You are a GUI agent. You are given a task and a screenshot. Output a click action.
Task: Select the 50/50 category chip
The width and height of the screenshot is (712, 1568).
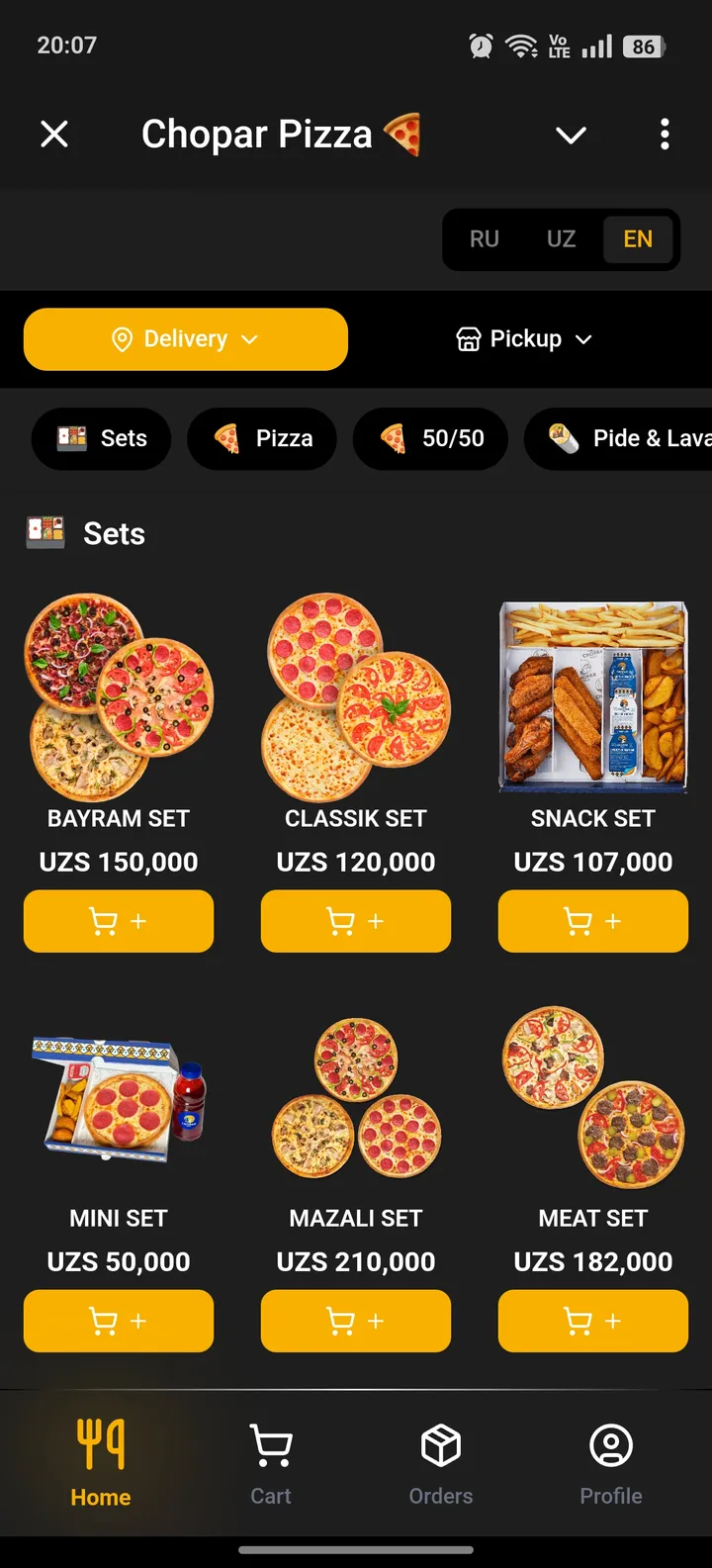(432, 438)
